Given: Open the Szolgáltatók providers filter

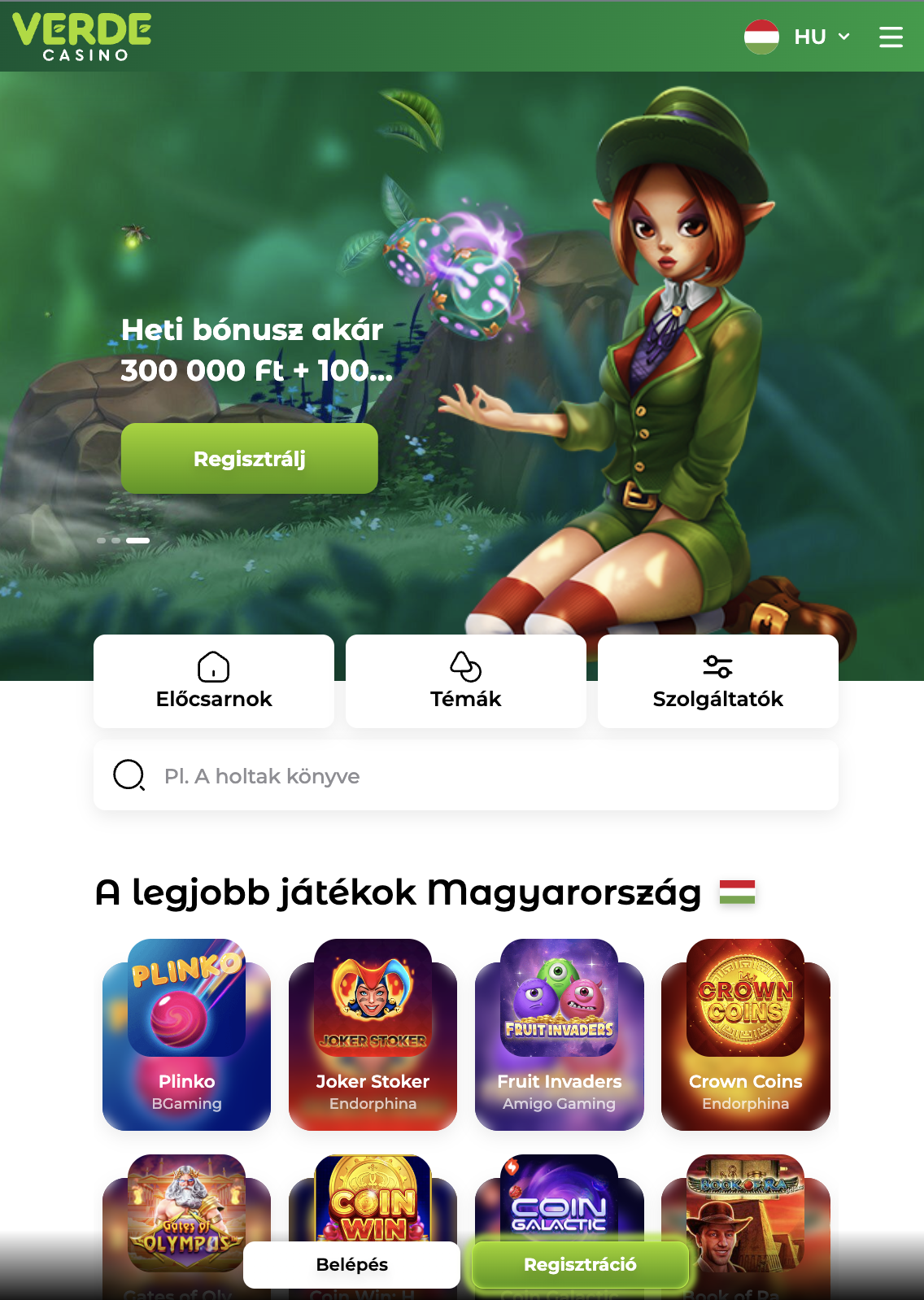Looking at the screenshot, I should click(x=717, y=681).
